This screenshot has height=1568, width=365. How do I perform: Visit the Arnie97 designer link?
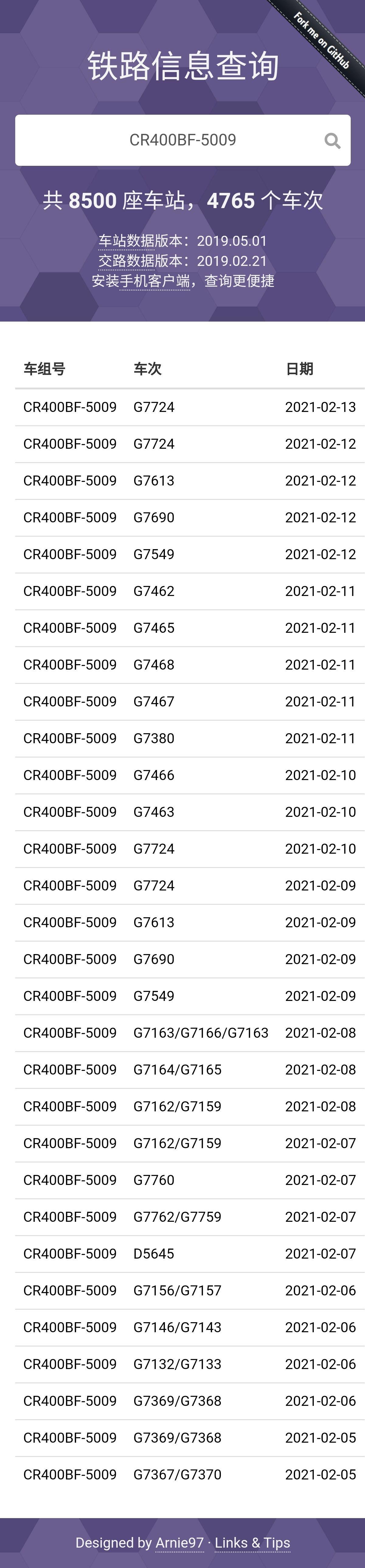tap(179, 1542)
